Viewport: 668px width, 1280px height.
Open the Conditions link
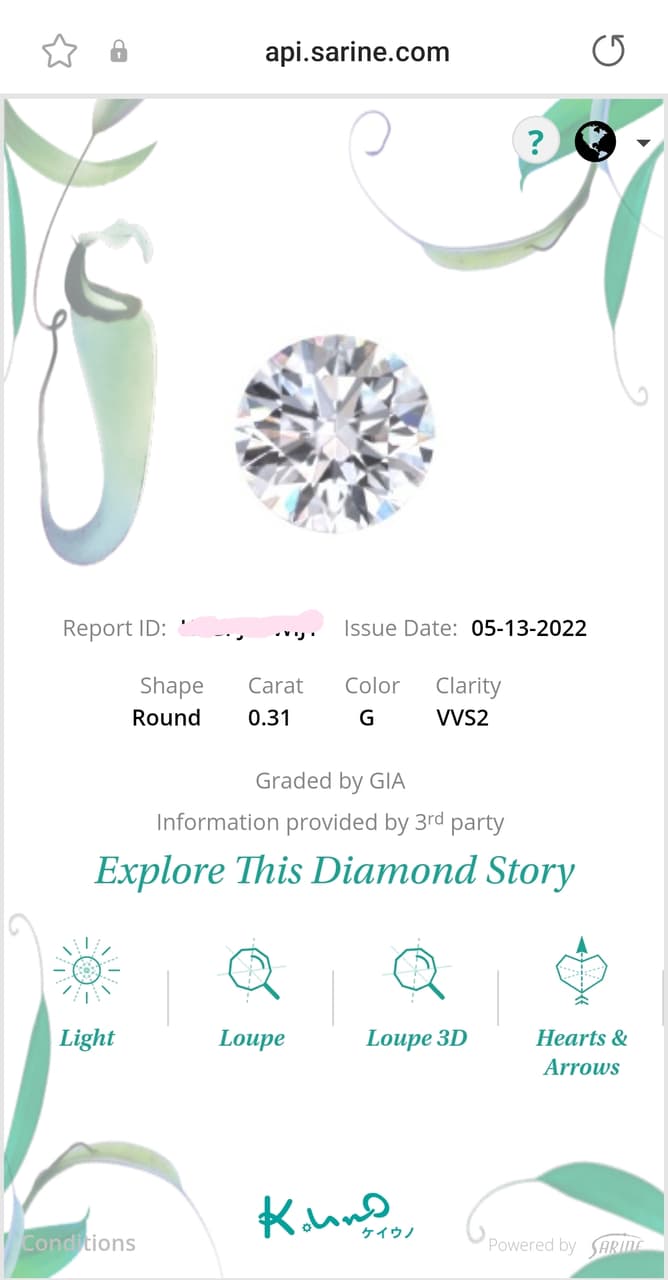click(x=79, y=1243)
